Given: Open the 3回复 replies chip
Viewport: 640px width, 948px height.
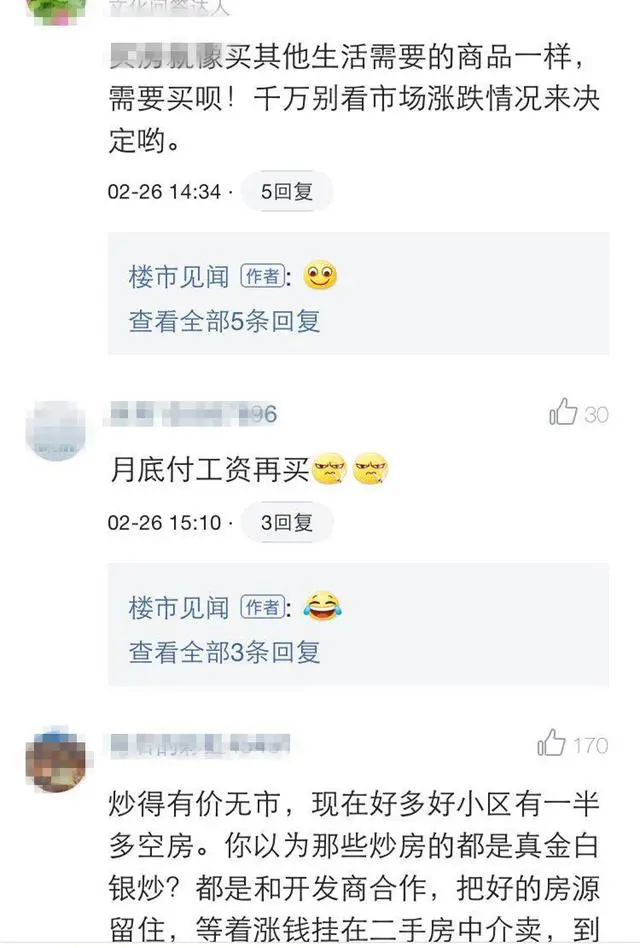Looking at the screenshot, I should coord(286,522).
